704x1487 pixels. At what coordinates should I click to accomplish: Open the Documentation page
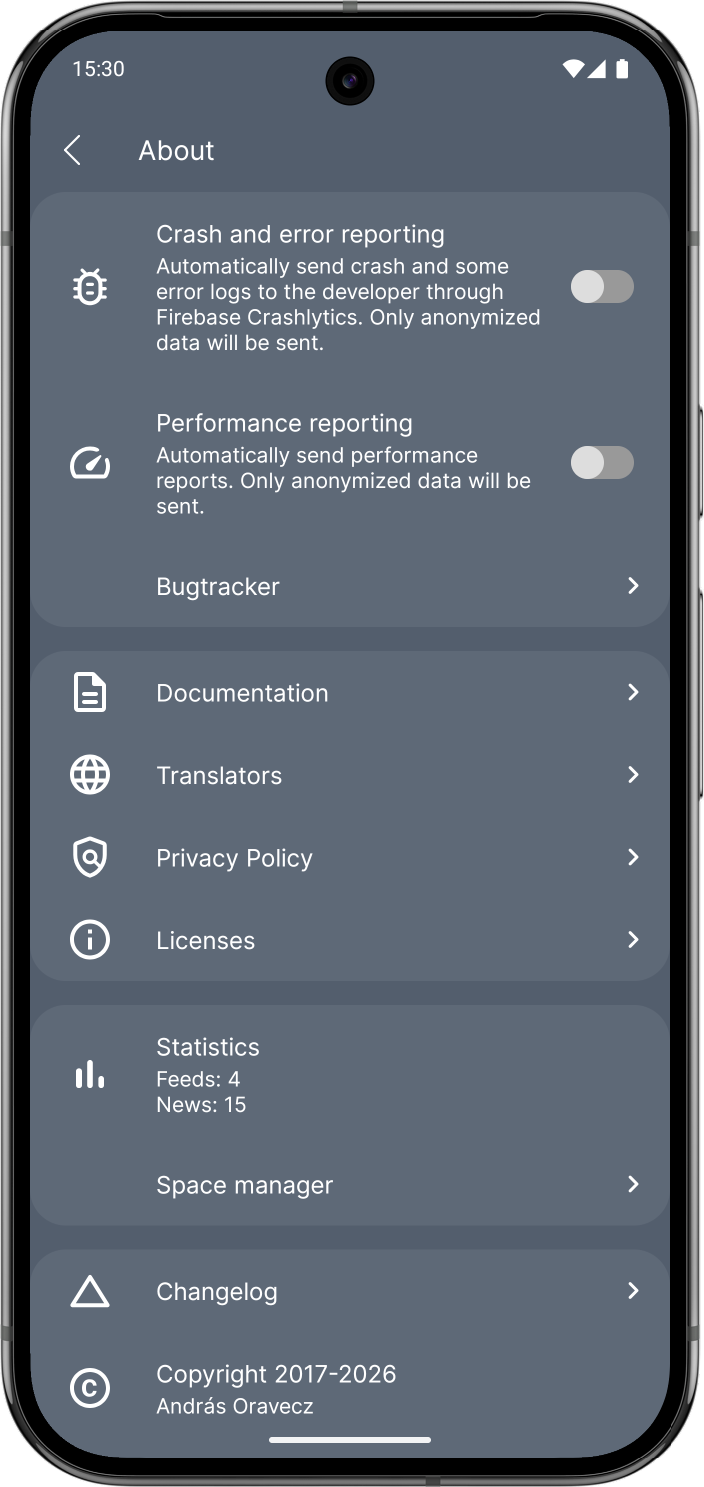[x=350, y=693]
